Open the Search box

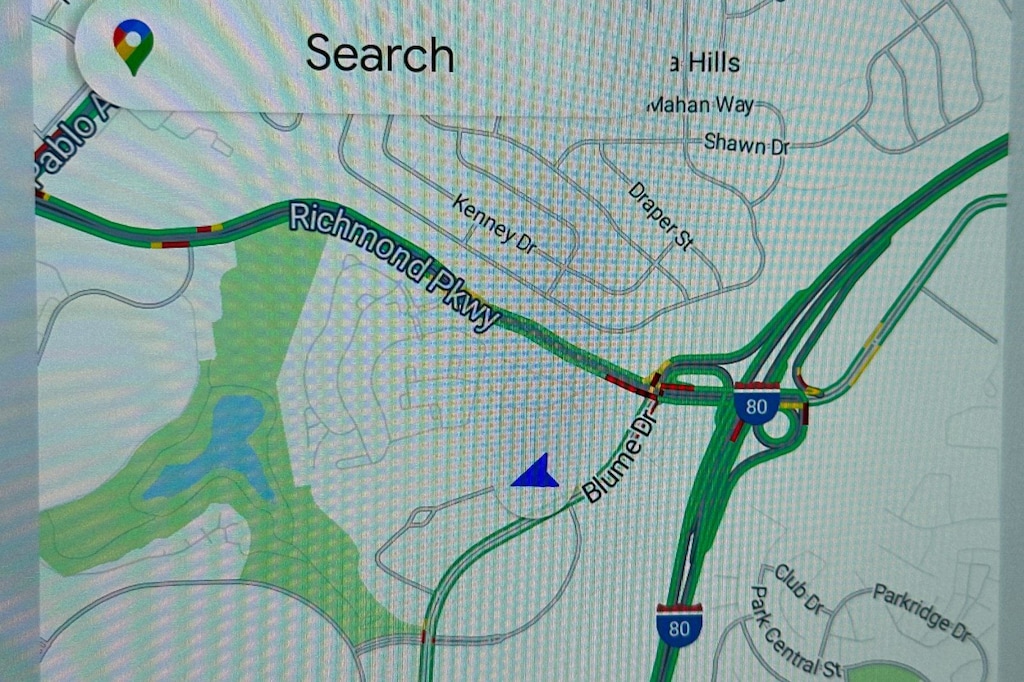pyautogui.click(x=380, y=54)
